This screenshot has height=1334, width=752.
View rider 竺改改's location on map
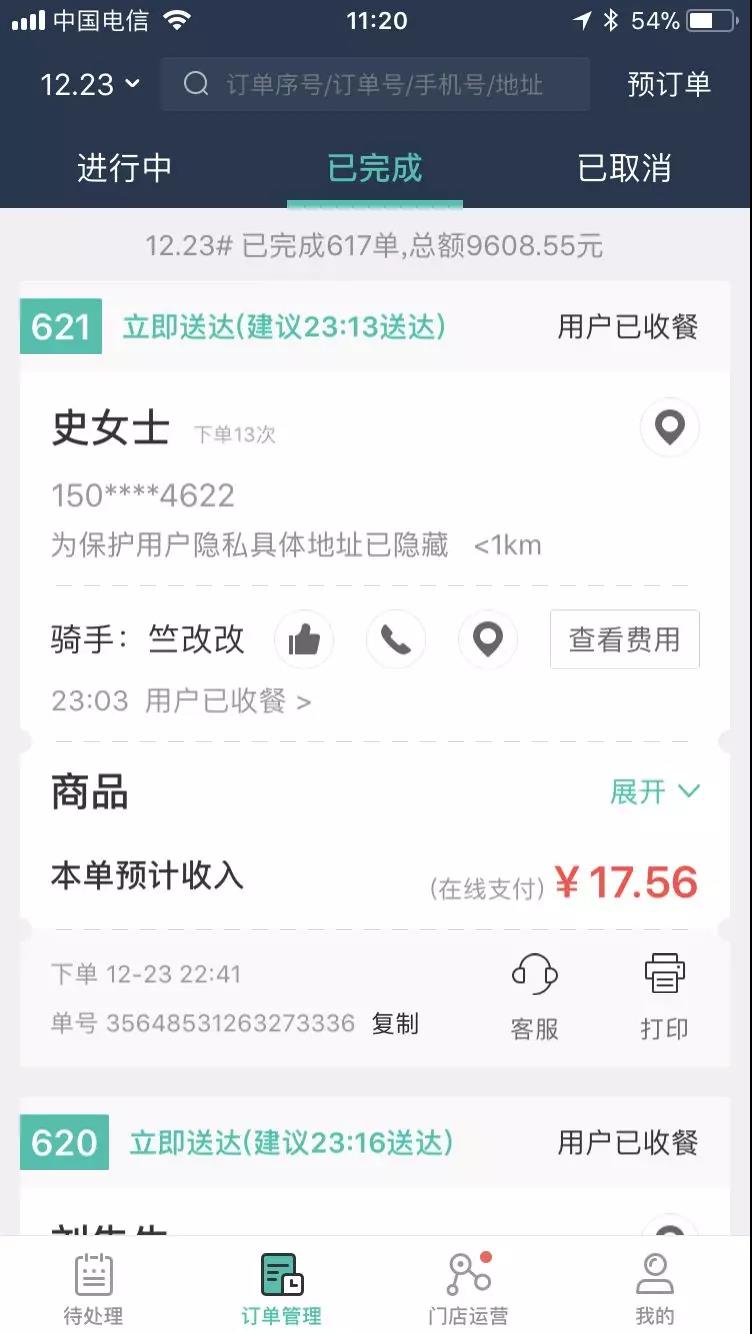pyautogui.click(x=487, y=639)
